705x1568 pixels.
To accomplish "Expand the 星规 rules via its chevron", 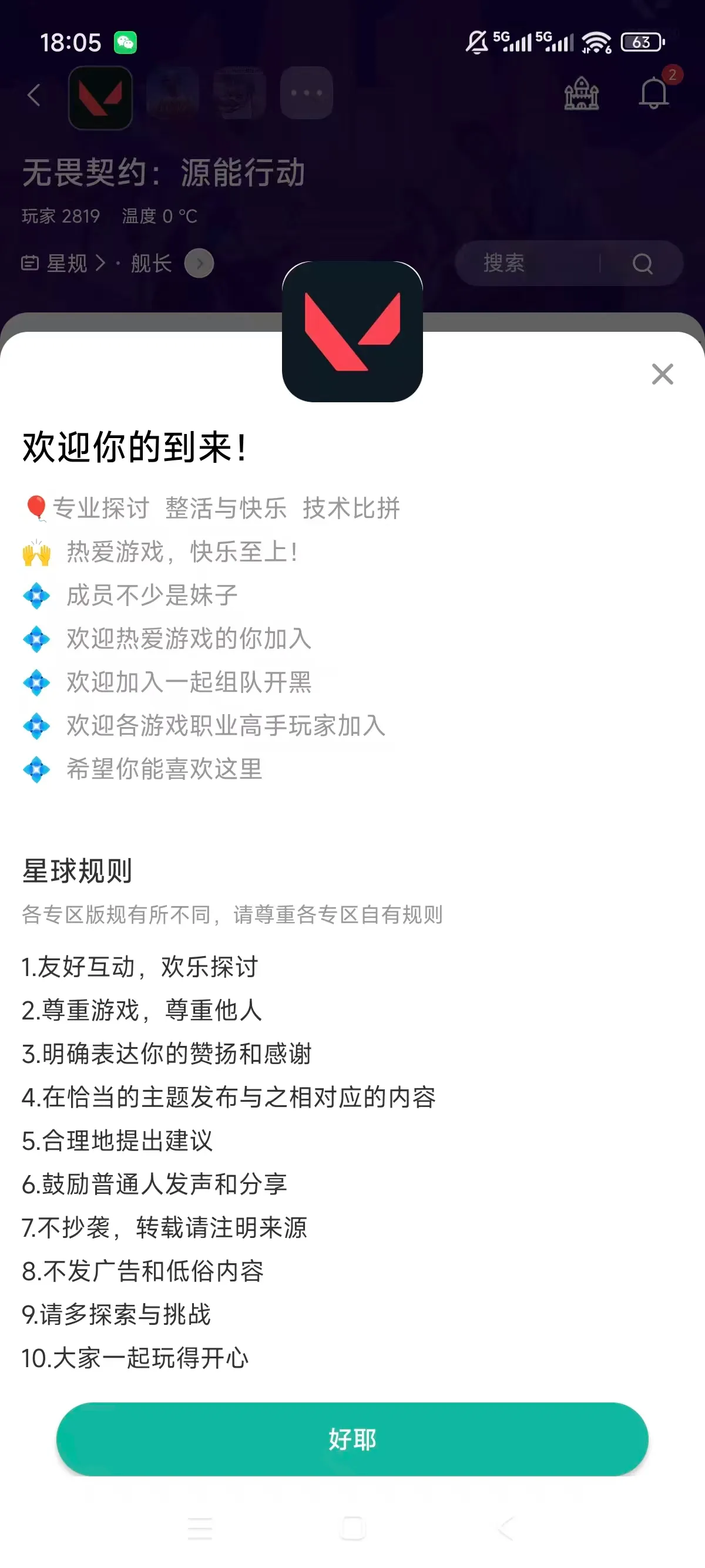I will click(x=101, y=263).
